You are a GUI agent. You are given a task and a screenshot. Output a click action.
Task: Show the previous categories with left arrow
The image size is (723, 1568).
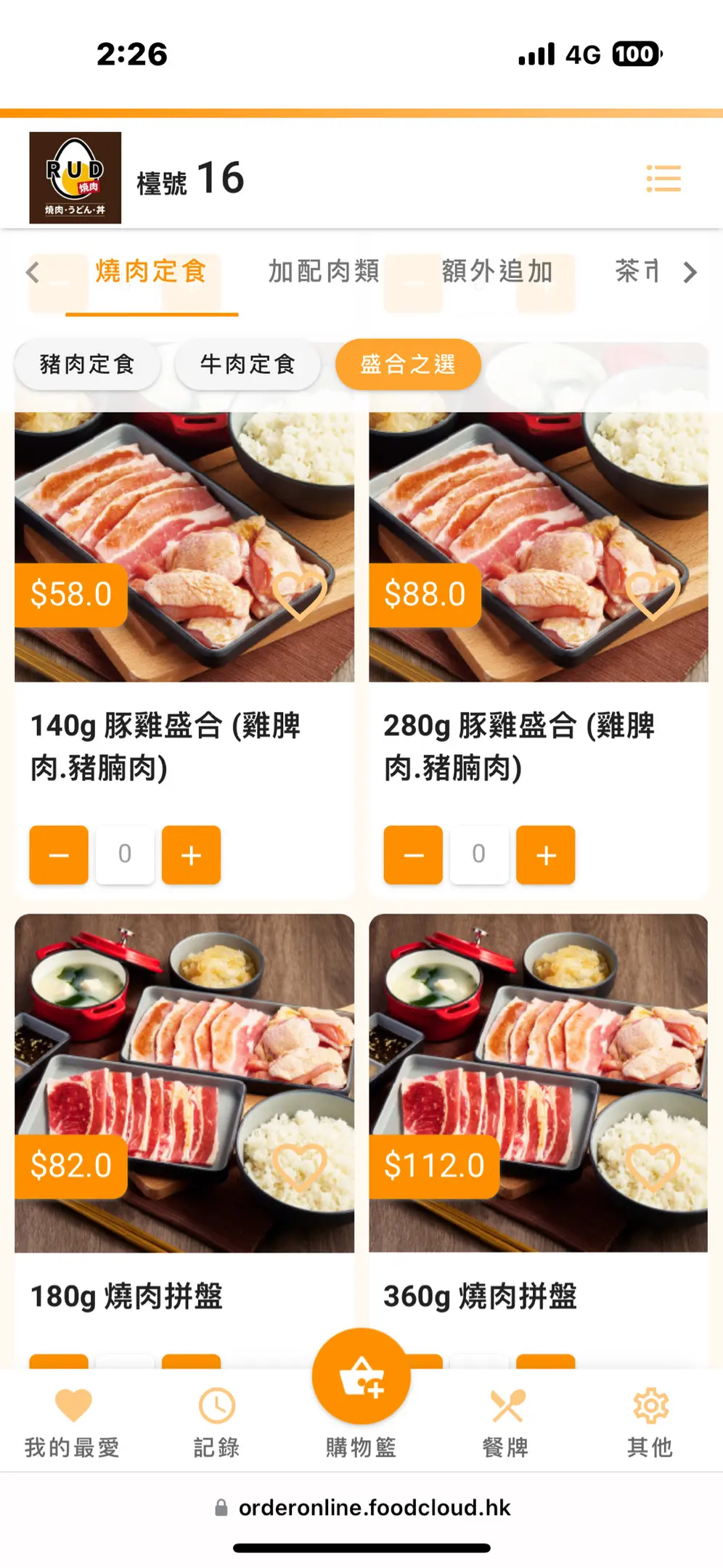pos(32,272)
